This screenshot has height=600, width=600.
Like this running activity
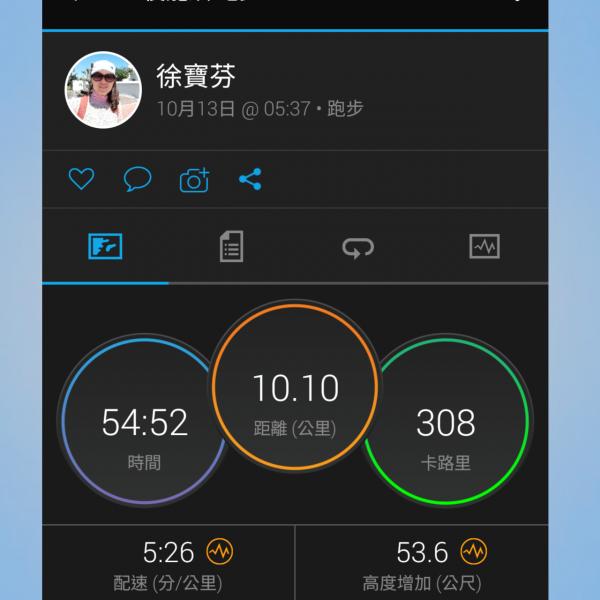(x=81, y=179)
